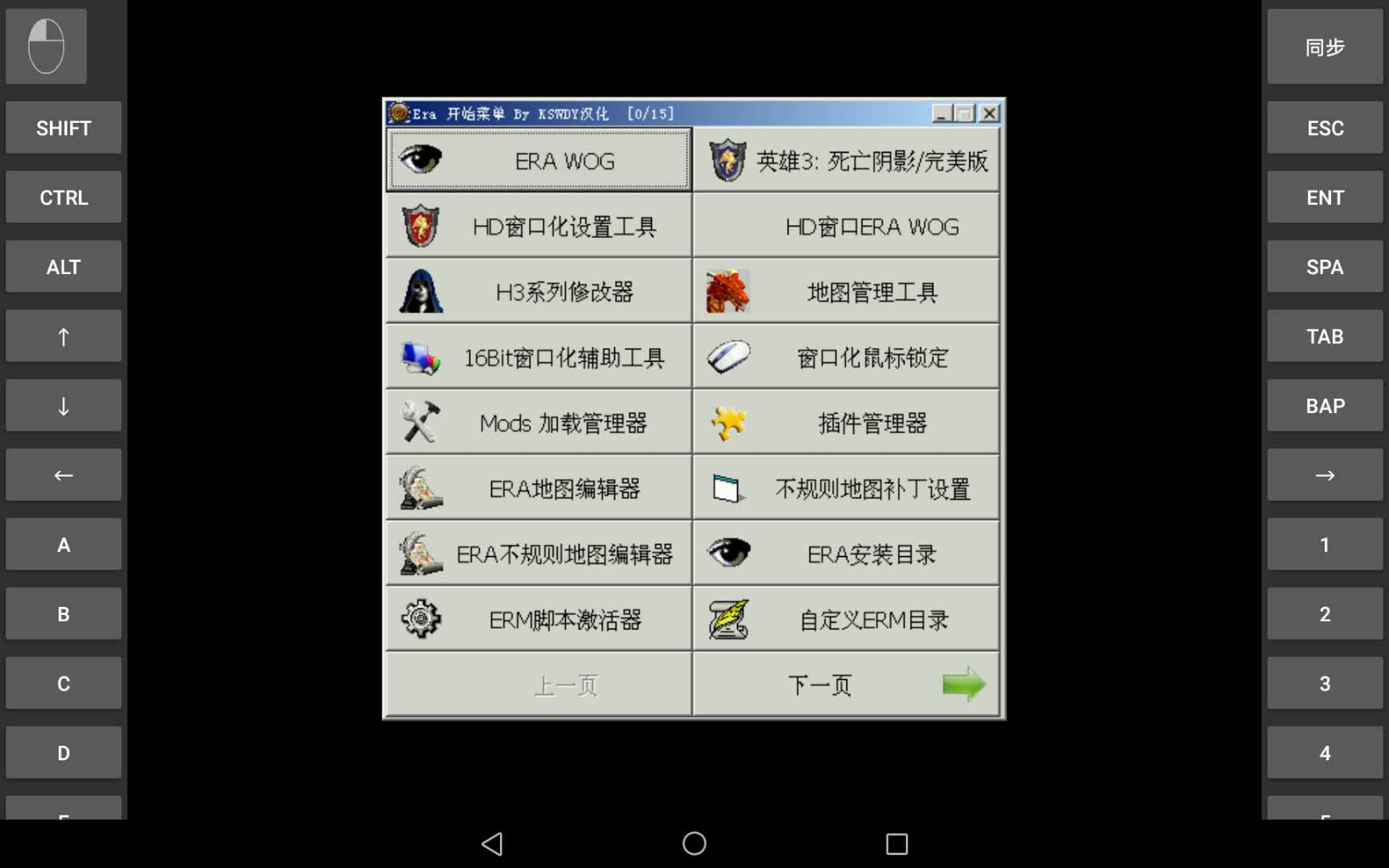Viewport: 1389px width, 868px height.
Task: Close the Era start menu window
Action: 990,113
